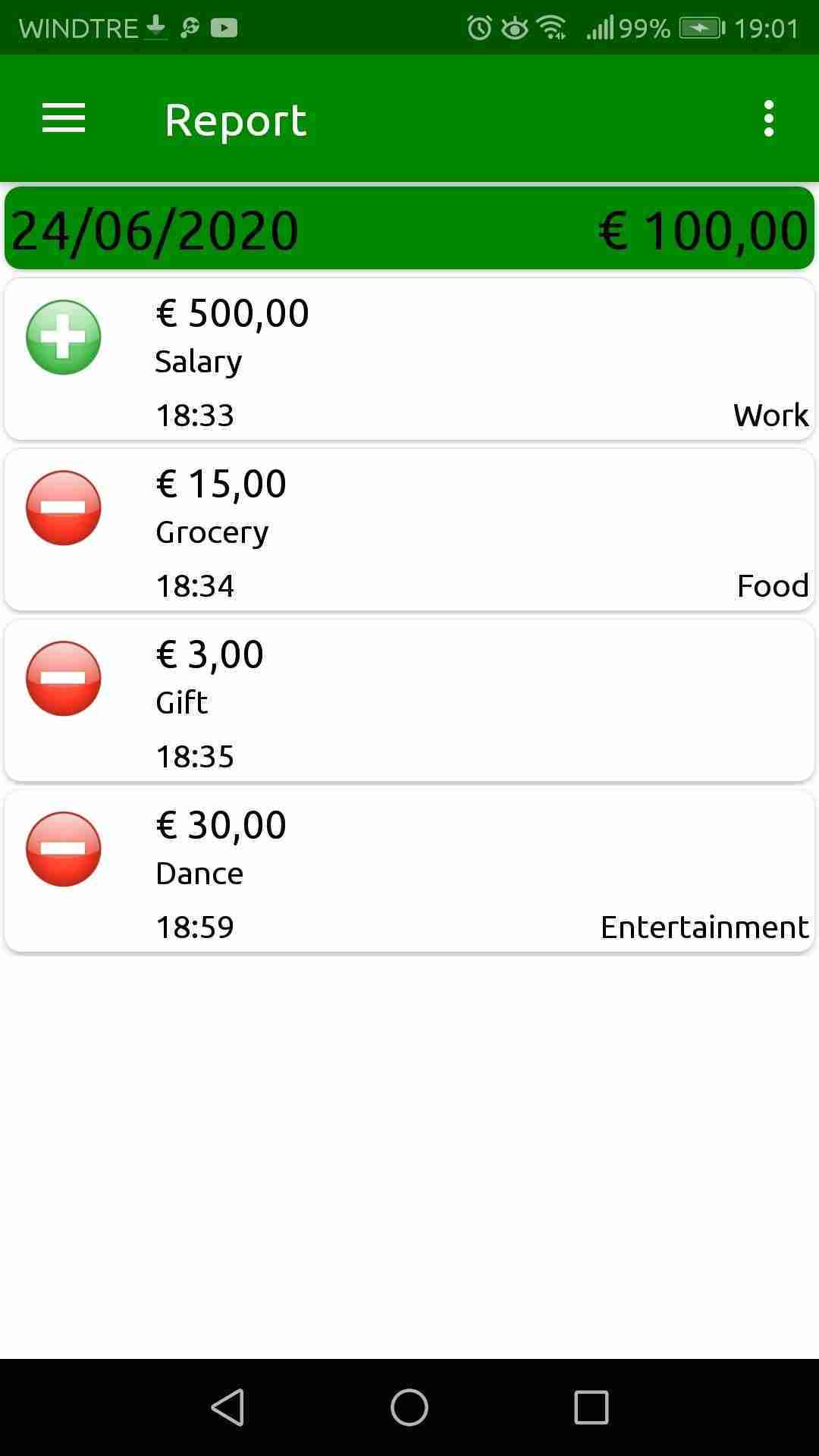
Task: Select the Dance entertainment expense
Action: pos(409,871)
